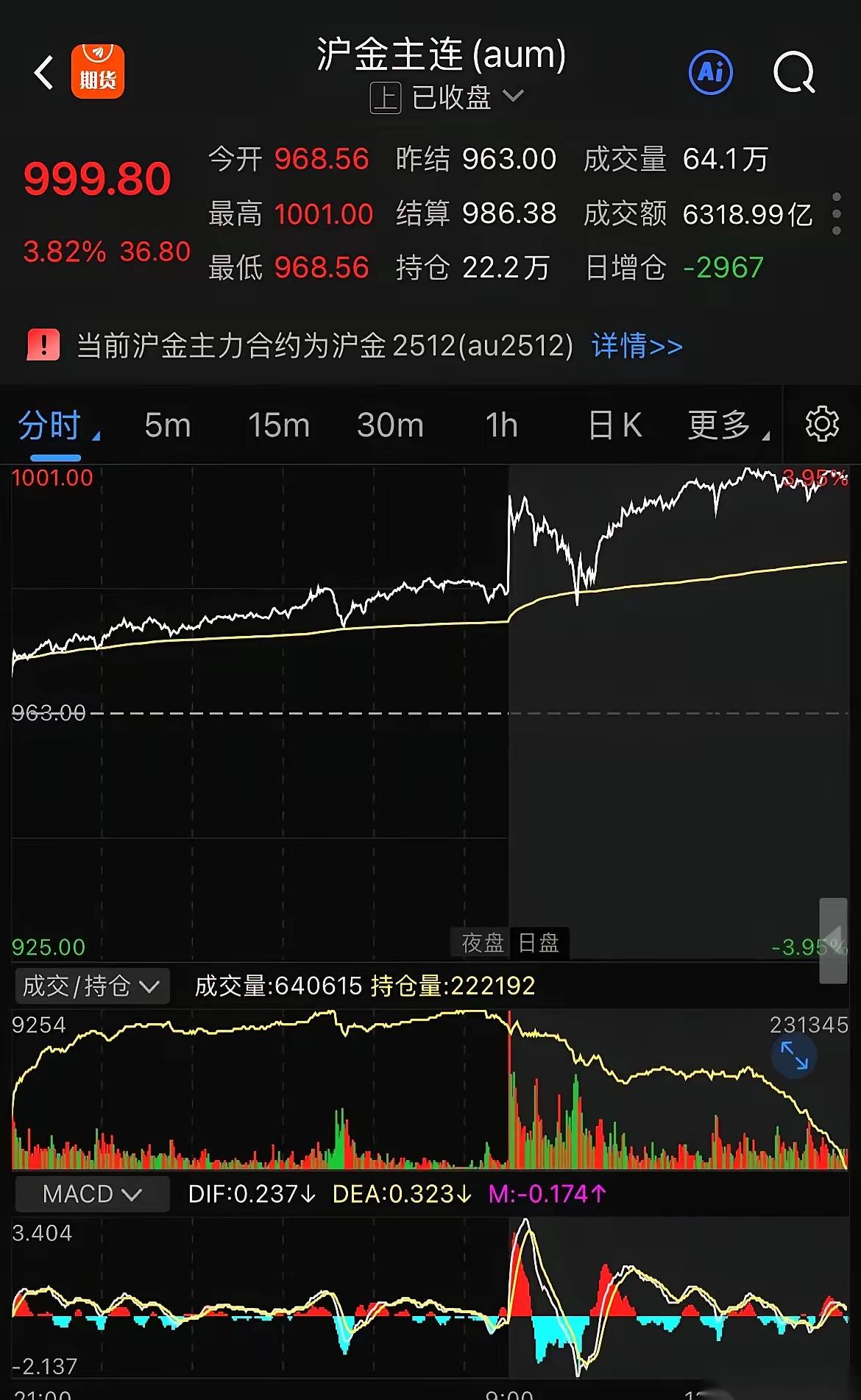Viewport: 861px width, 1400px height.
Task: Switch to the 30m chart
Action: (390, 425)
